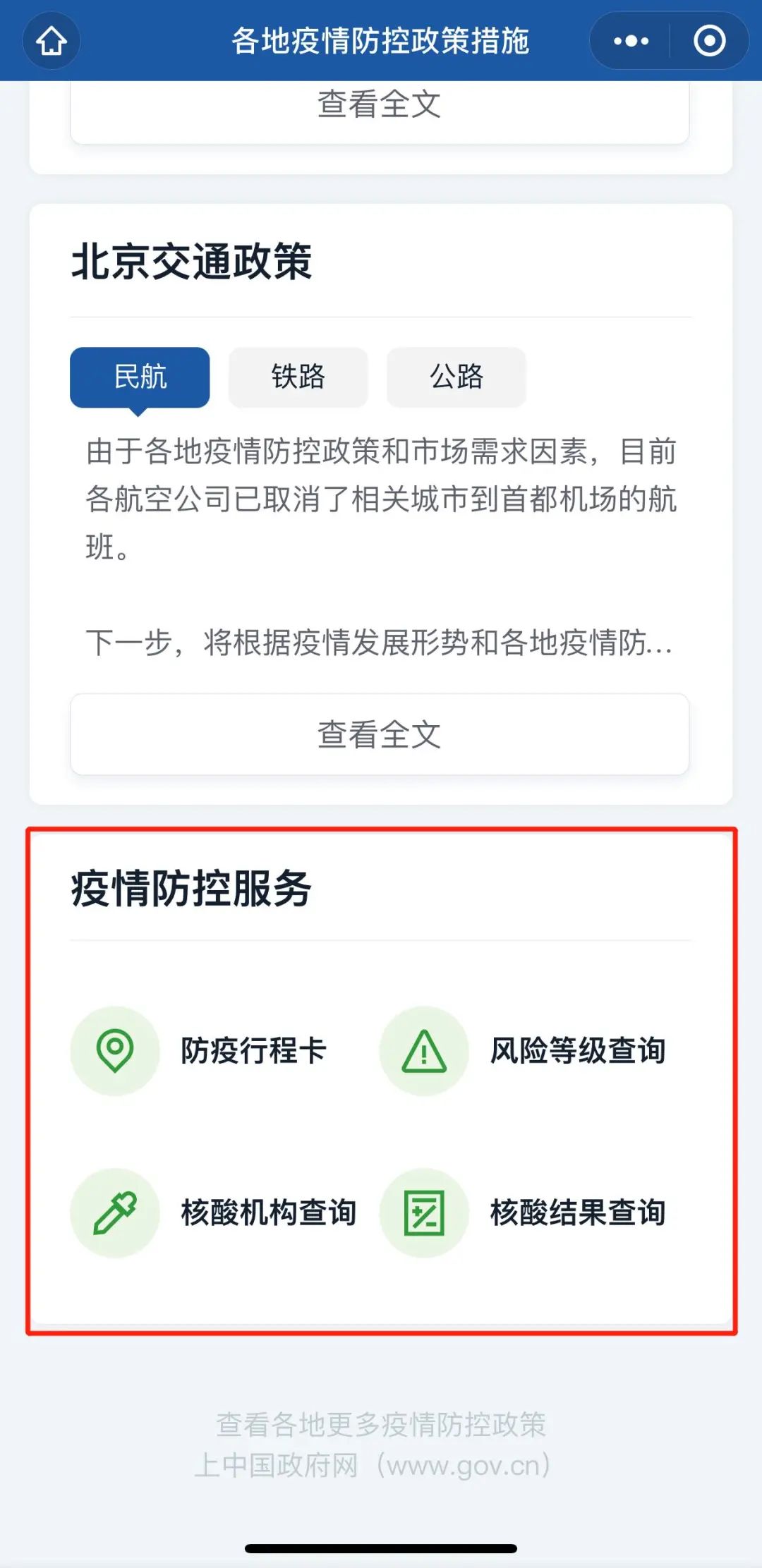Switch to the 公路 tab

456,377
